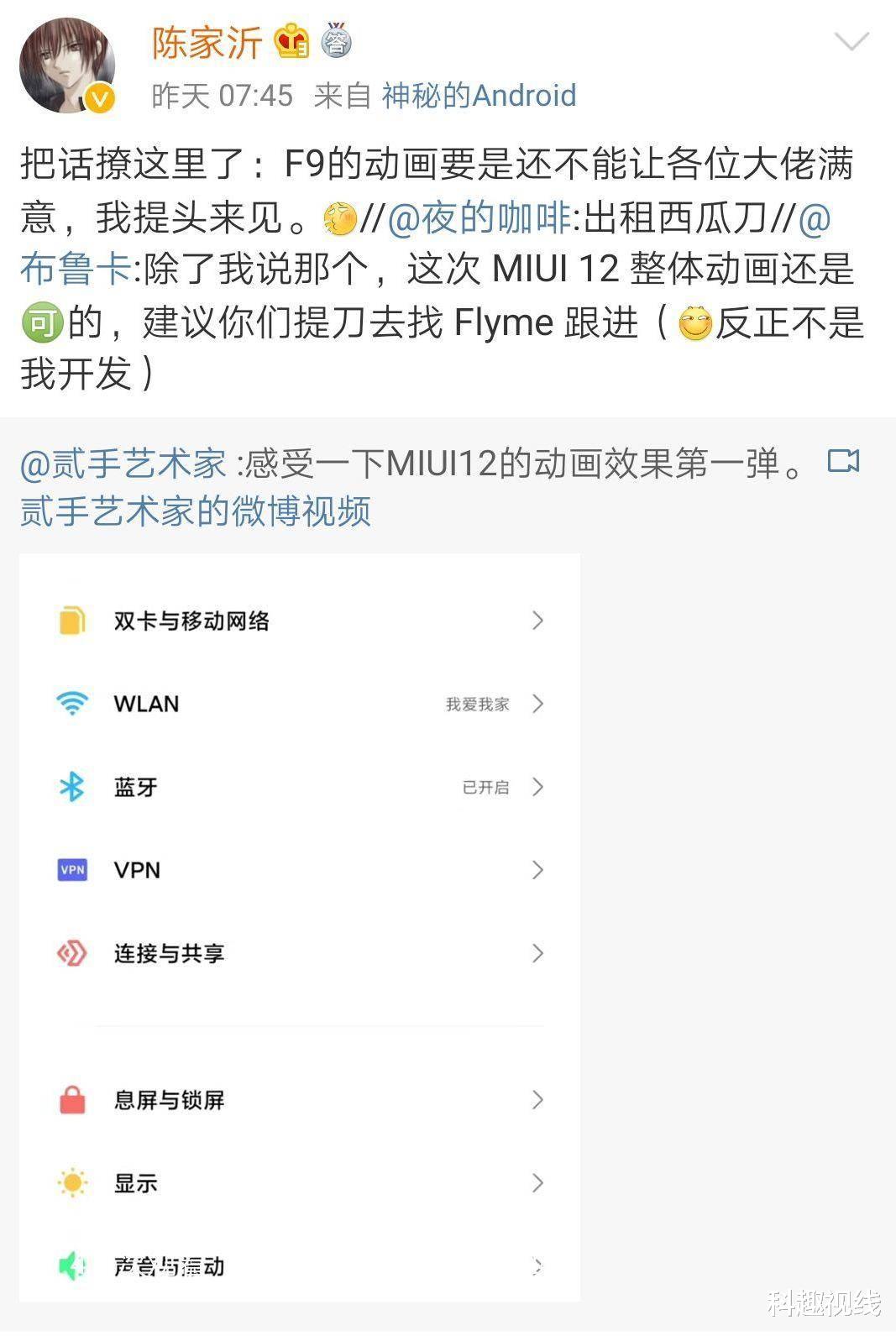The height and width of the screenshot is (1336, 896).
Task: Click the yellow V badge on the avatar
Action: 99,97
